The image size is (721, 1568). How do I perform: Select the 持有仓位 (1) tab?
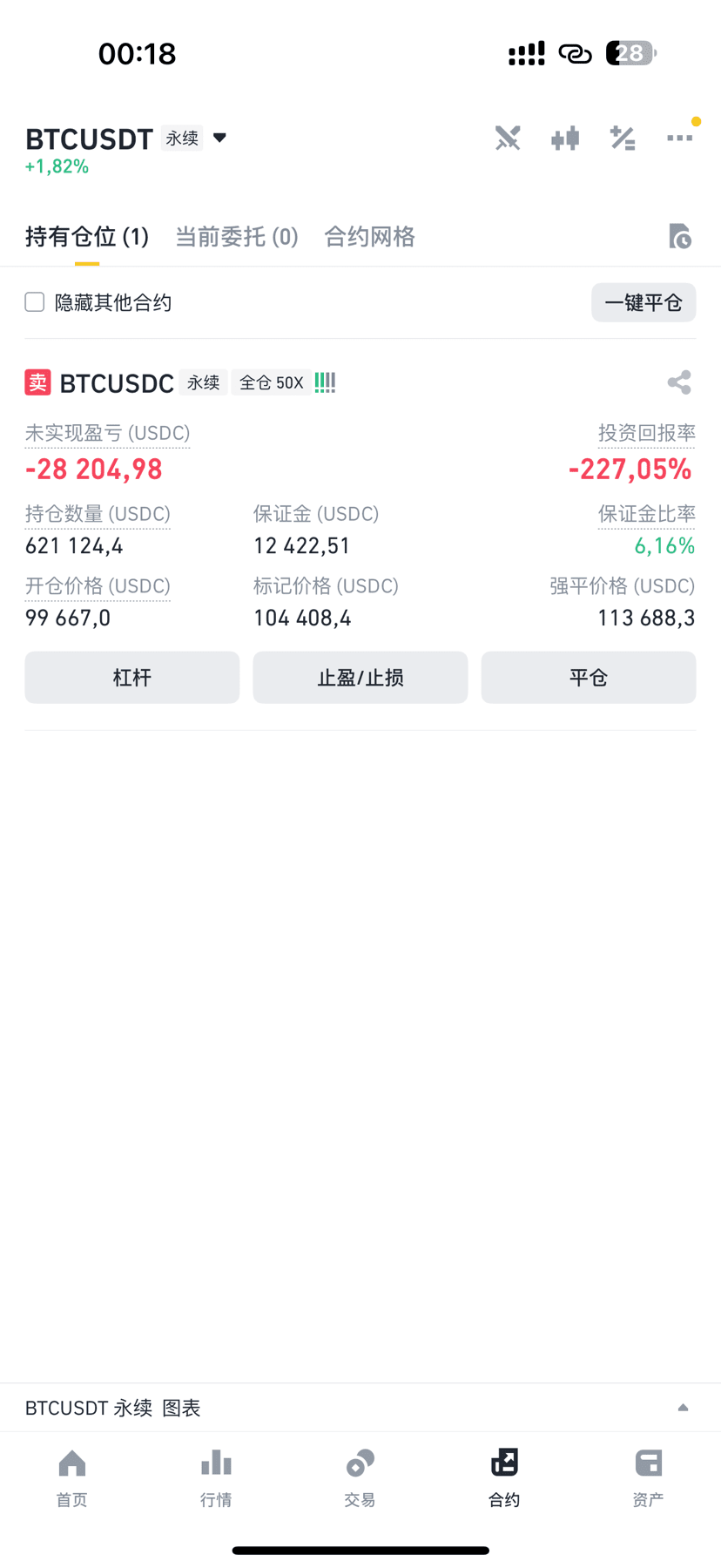point(87,237)
